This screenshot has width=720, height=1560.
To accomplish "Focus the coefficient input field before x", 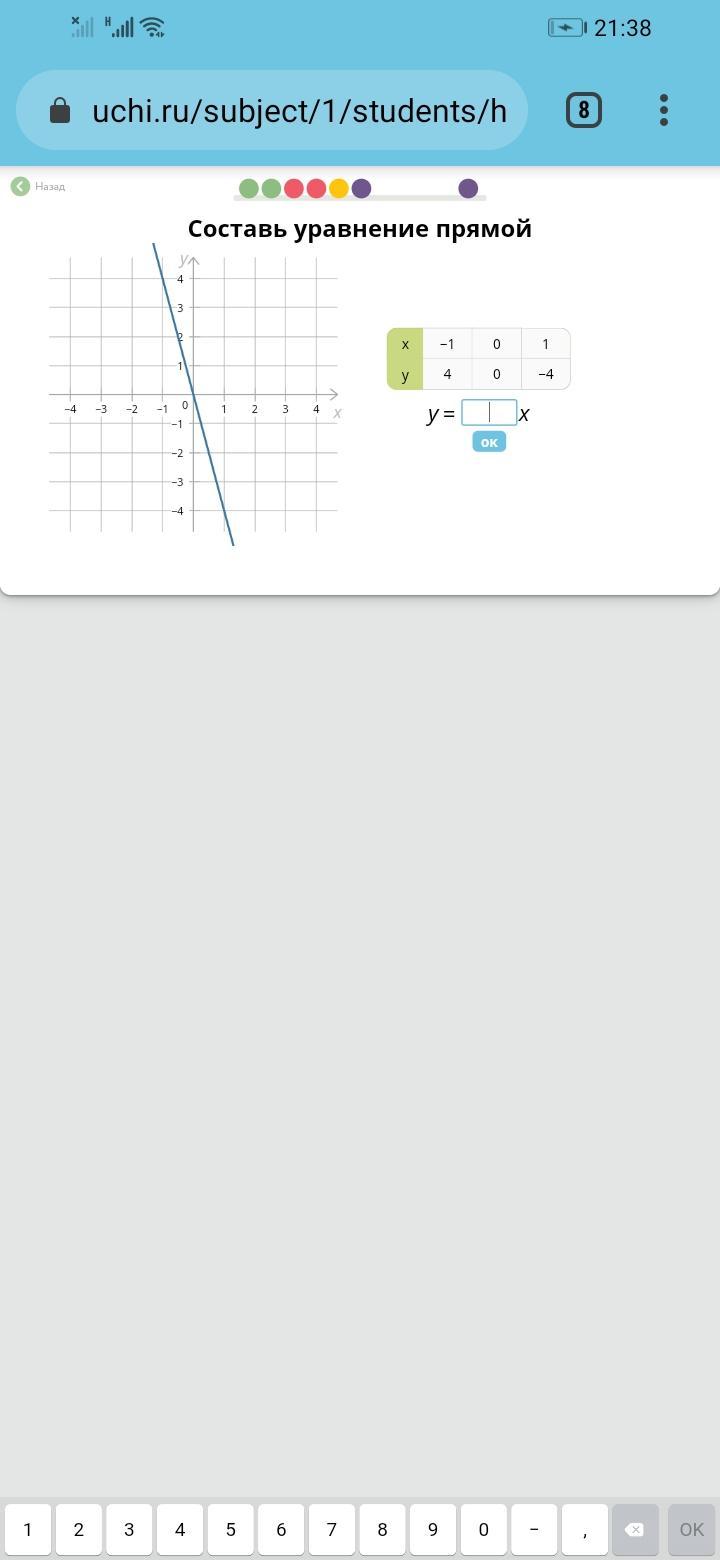I will [x=489, y=413].
